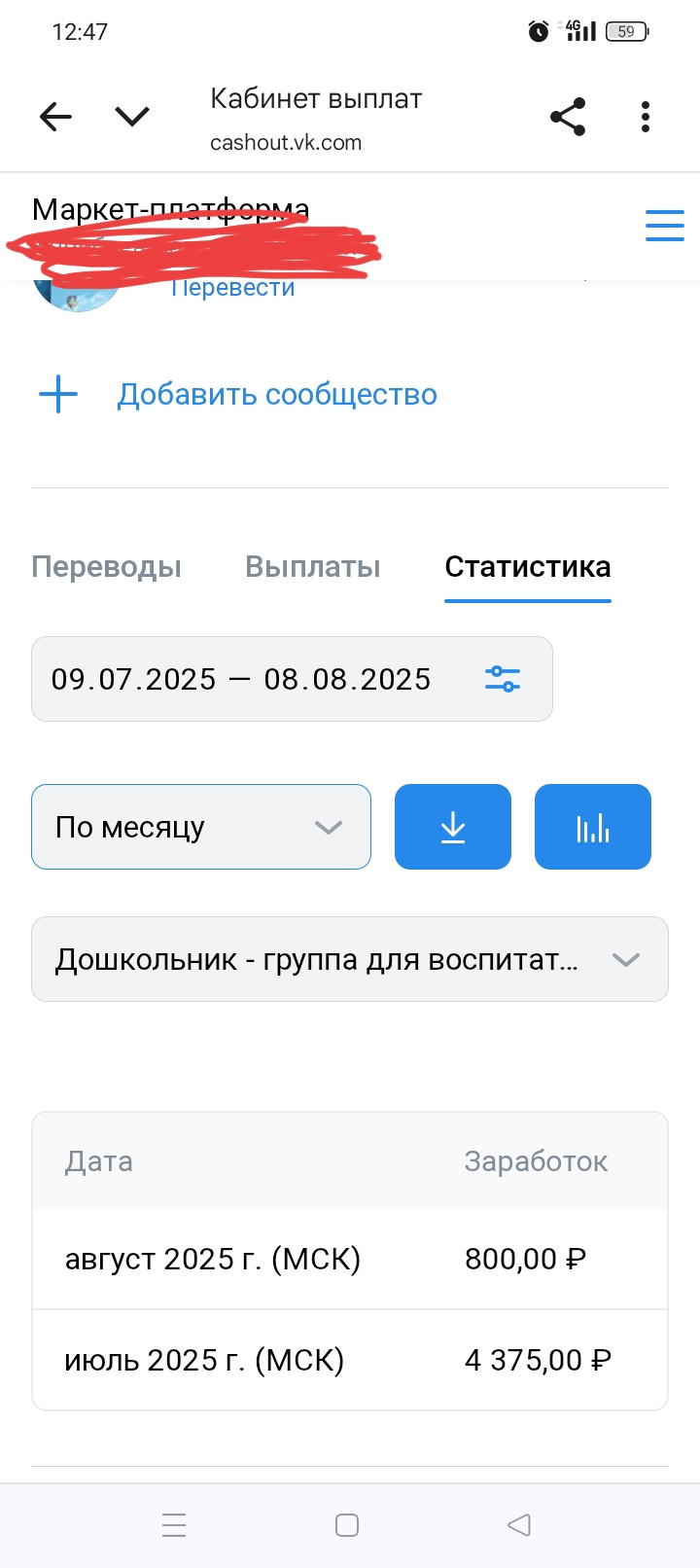Image resolution: width=700 pixels, height=1568 pixels.
Task: Select the Статистика tab
Action: pyautogui.click(x=528, y=567)
